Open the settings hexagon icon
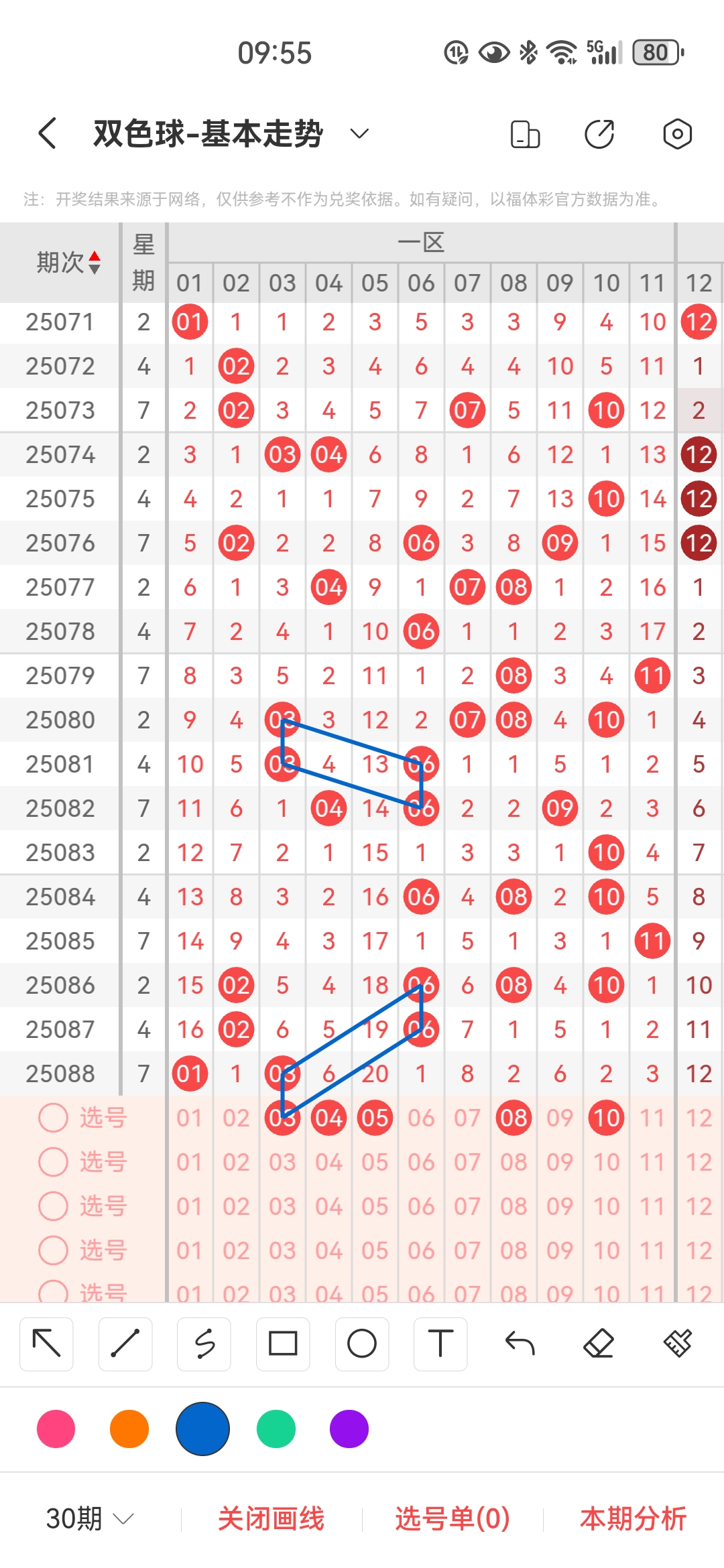Viewport: 724px width, 1568px height. [677, 134]
